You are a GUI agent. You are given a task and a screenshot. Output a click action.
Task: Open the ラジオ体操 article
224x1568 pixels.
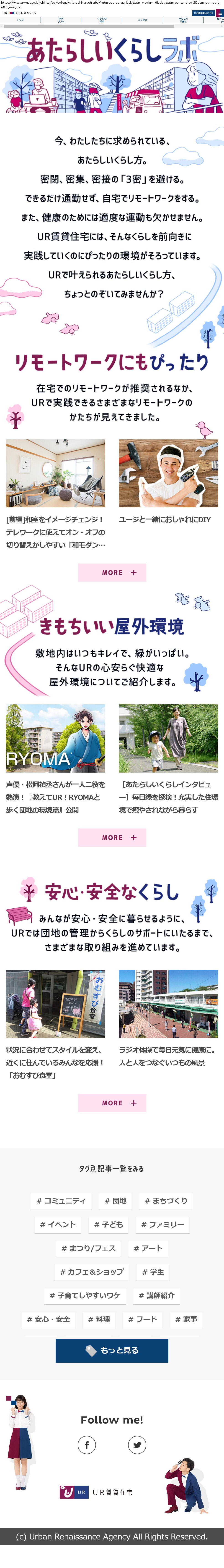tap(168, 1004)
